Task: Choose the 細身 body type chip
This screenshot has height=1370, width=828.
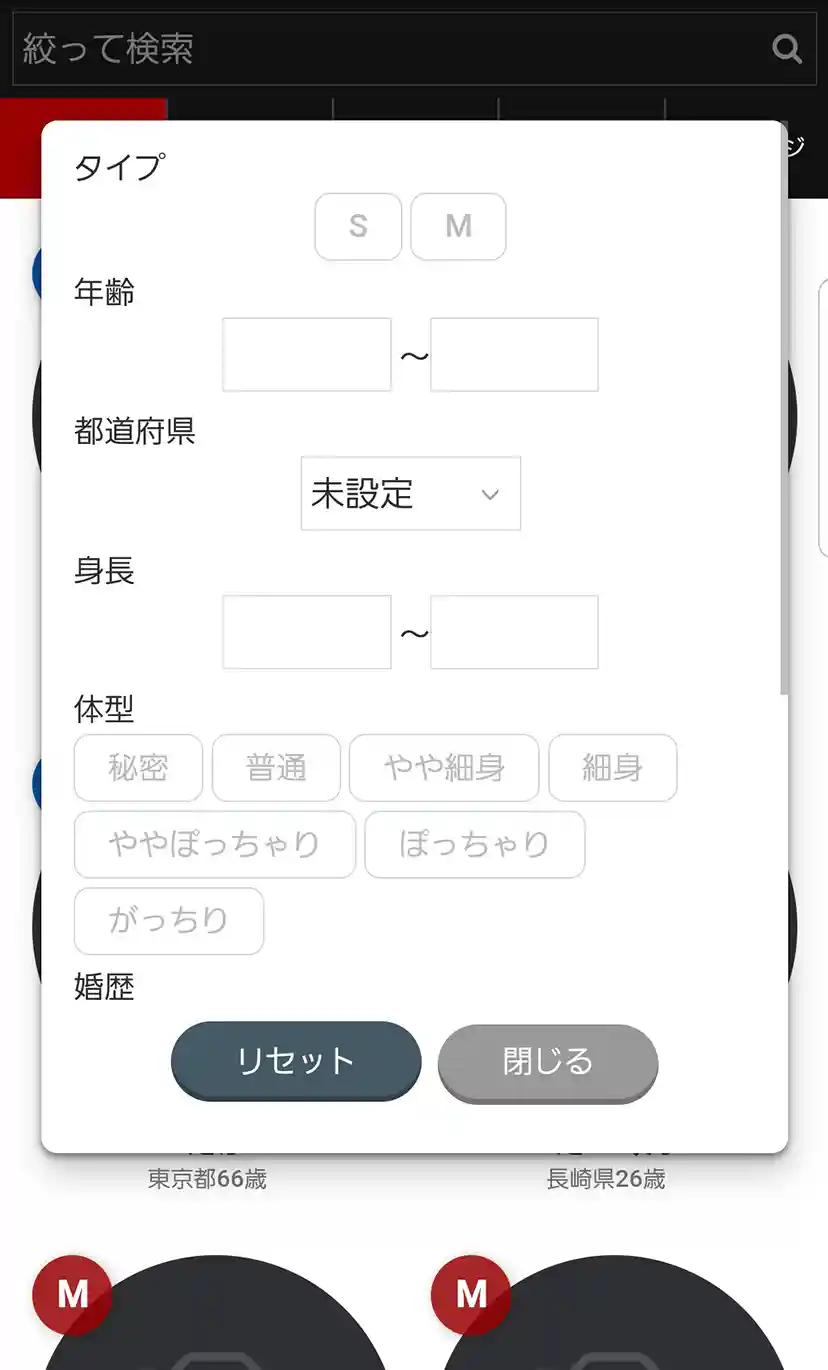Action: click(x=613, y=768)
